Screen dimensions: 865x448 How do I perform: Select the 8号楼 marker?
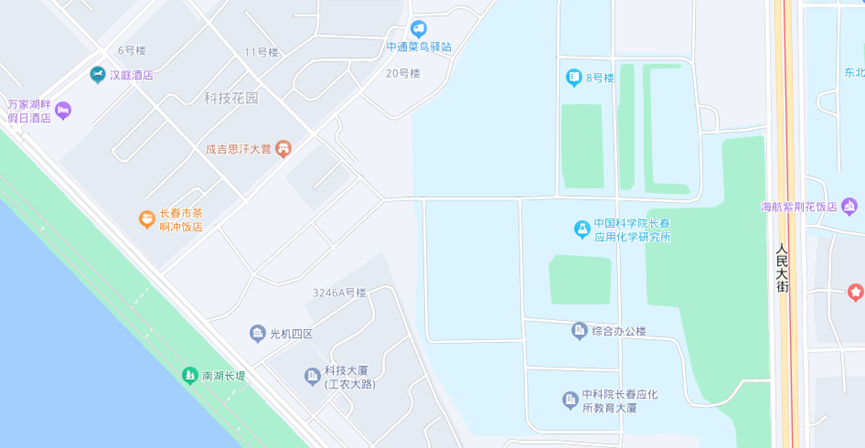(x=574, y=77)
